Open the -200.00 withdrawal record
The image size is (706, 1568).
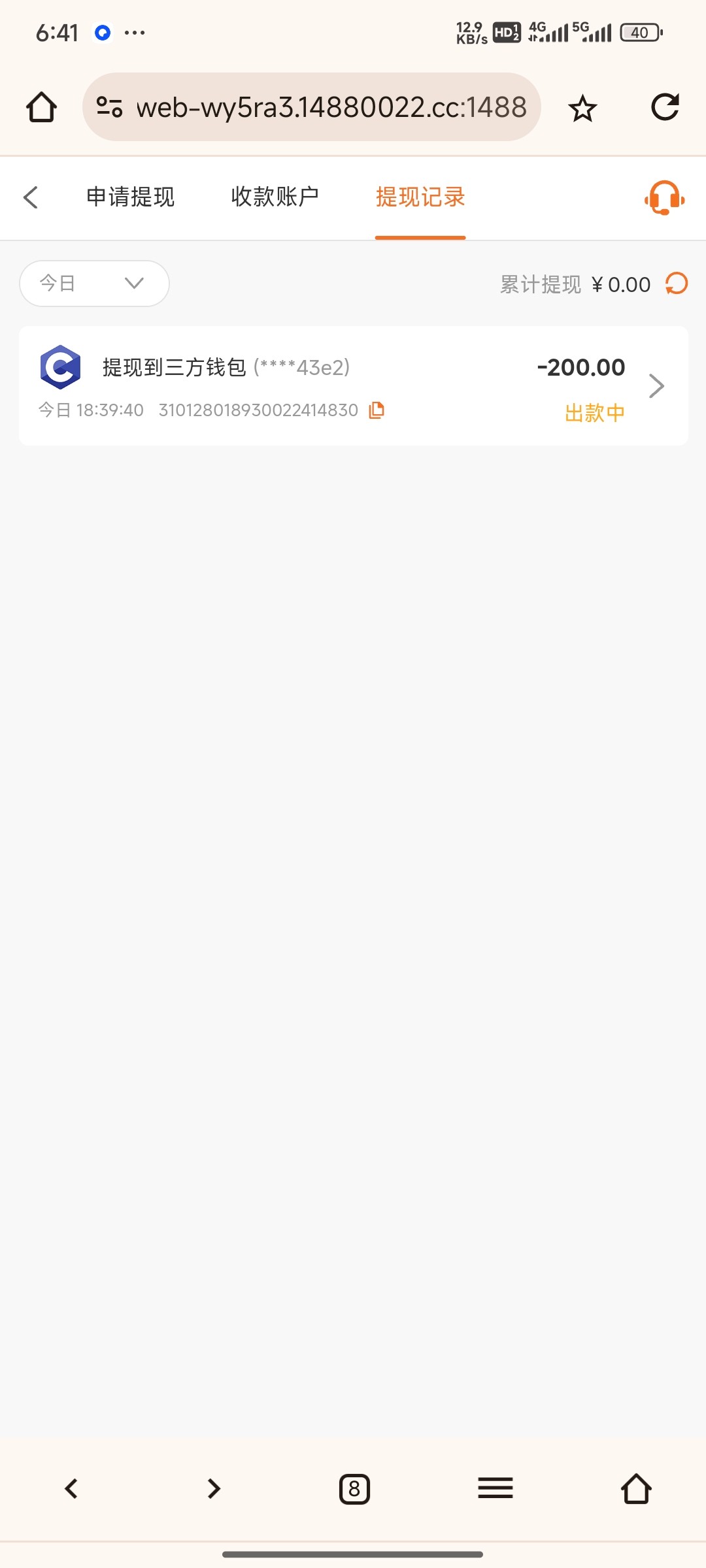pos(354,386)
